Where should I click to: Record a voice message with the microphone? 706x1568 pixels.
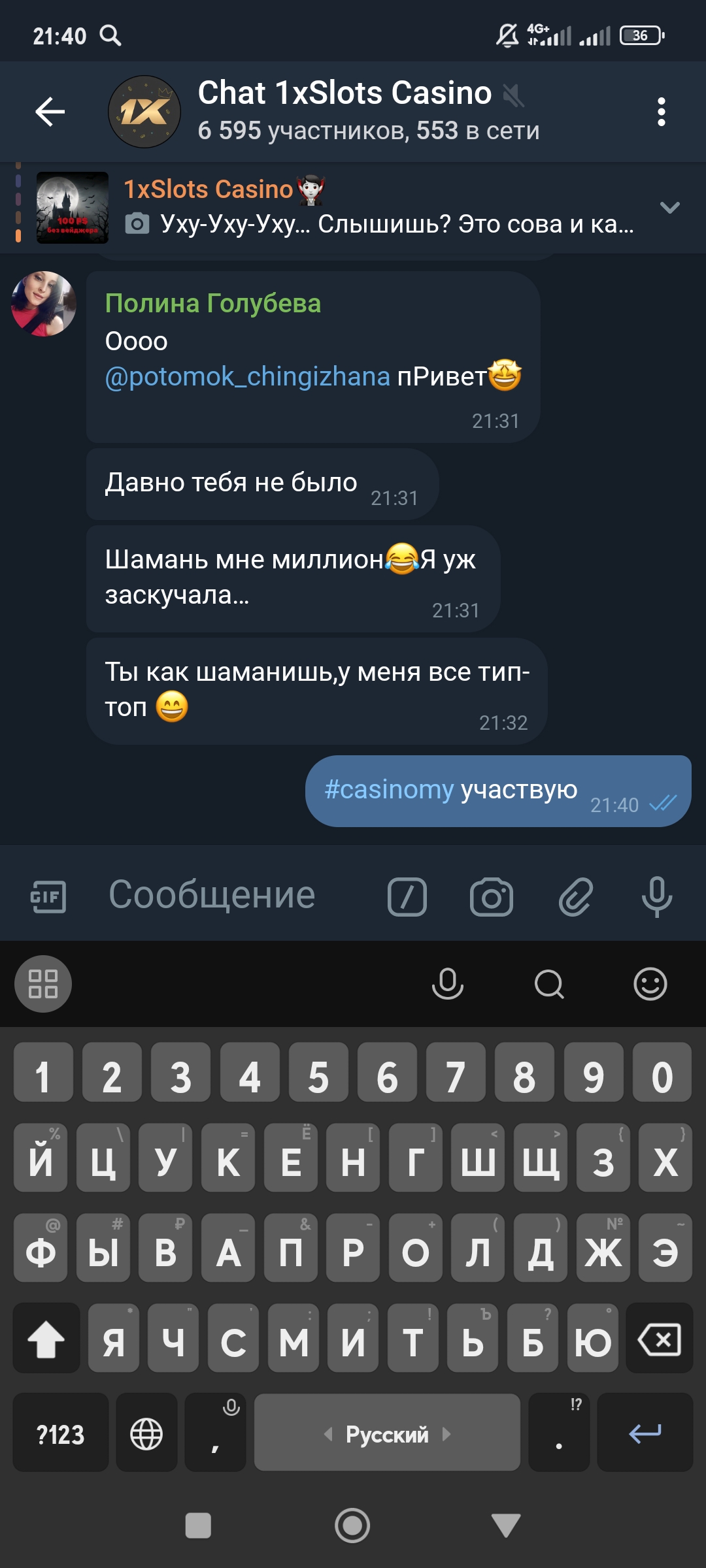coord(656,896)
